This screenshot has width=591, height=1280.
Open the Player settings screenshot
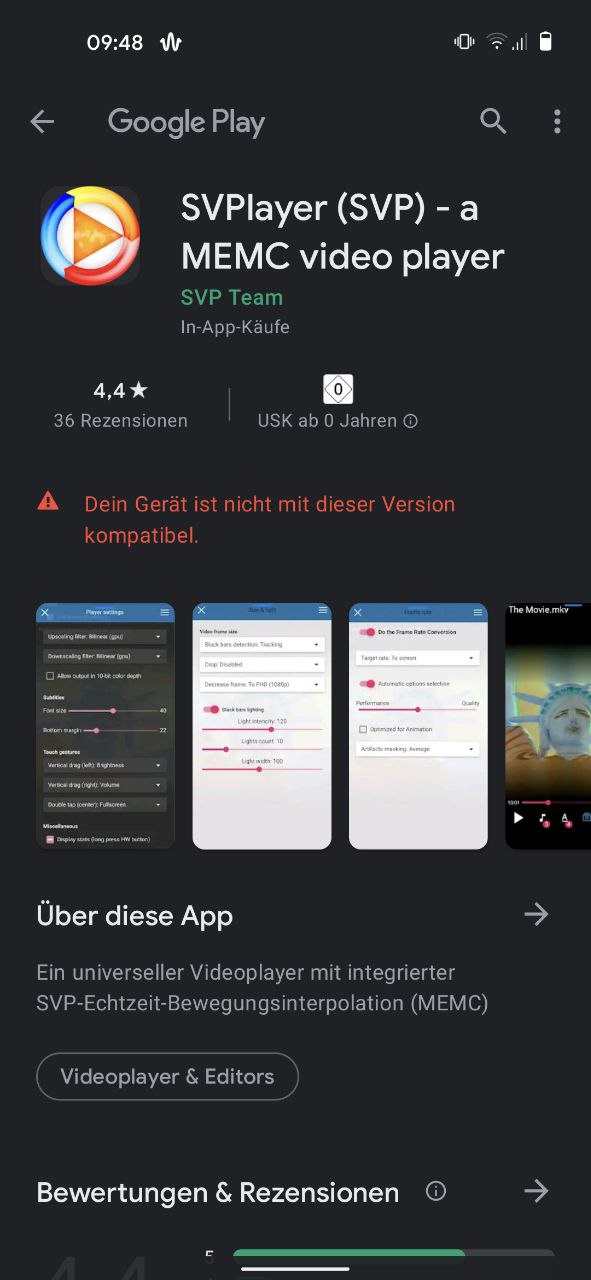[x=105, y=726]
